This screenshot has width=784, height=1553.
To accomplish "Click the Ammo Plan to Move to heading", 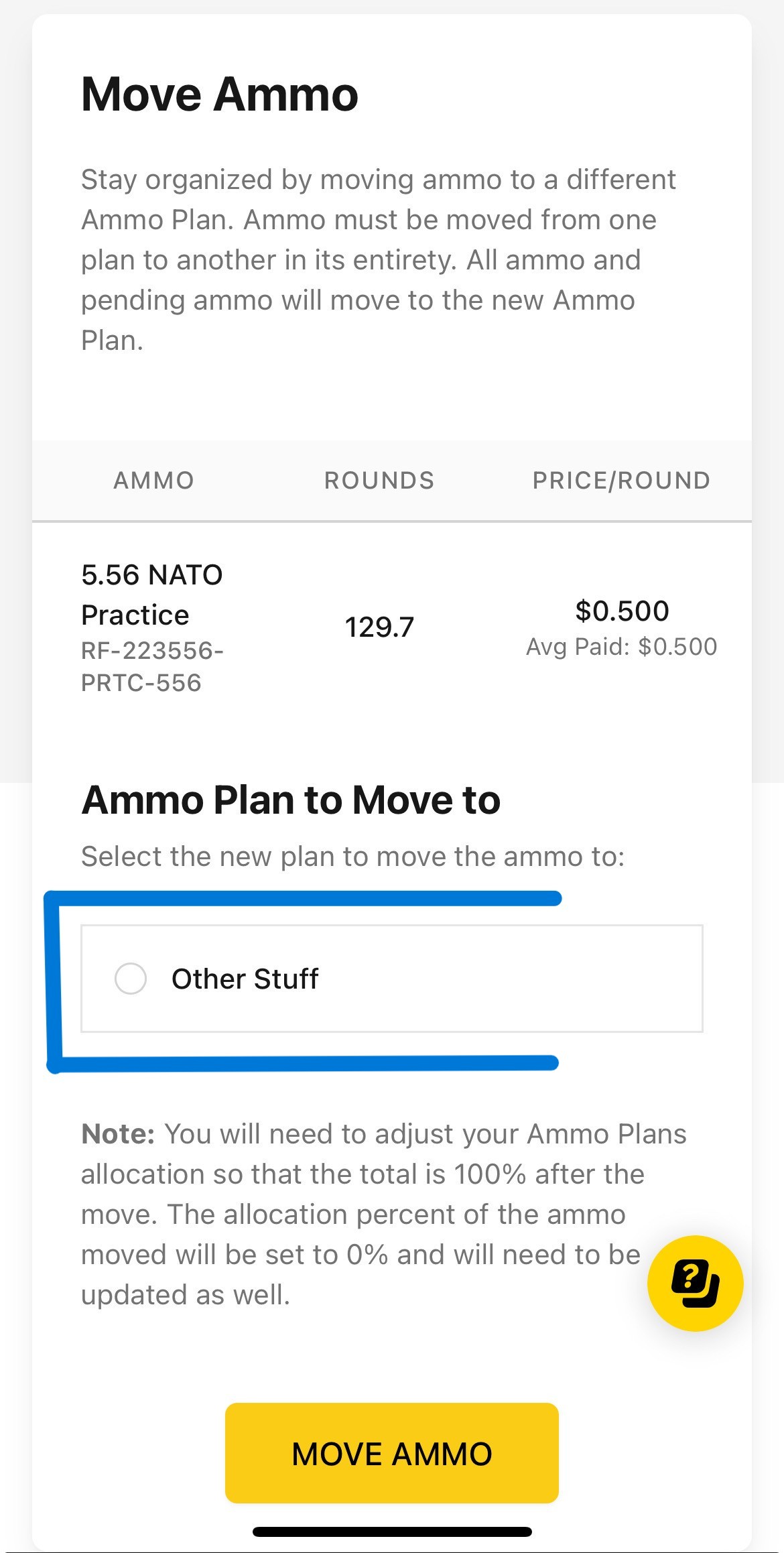I will (x=290, y=798).
